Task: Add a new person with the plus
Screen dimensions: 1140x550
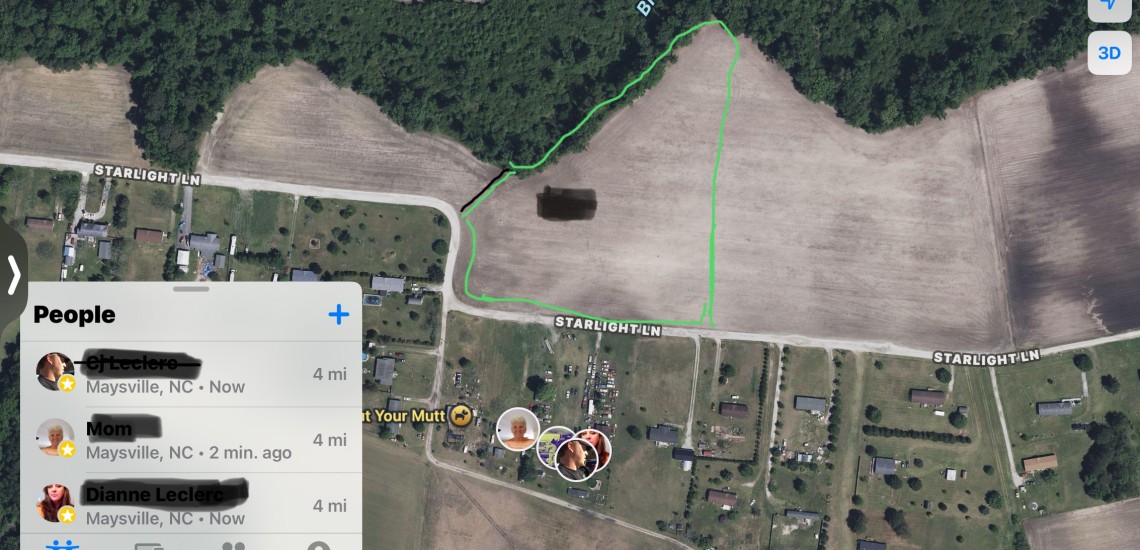Action: click(339, 315)
